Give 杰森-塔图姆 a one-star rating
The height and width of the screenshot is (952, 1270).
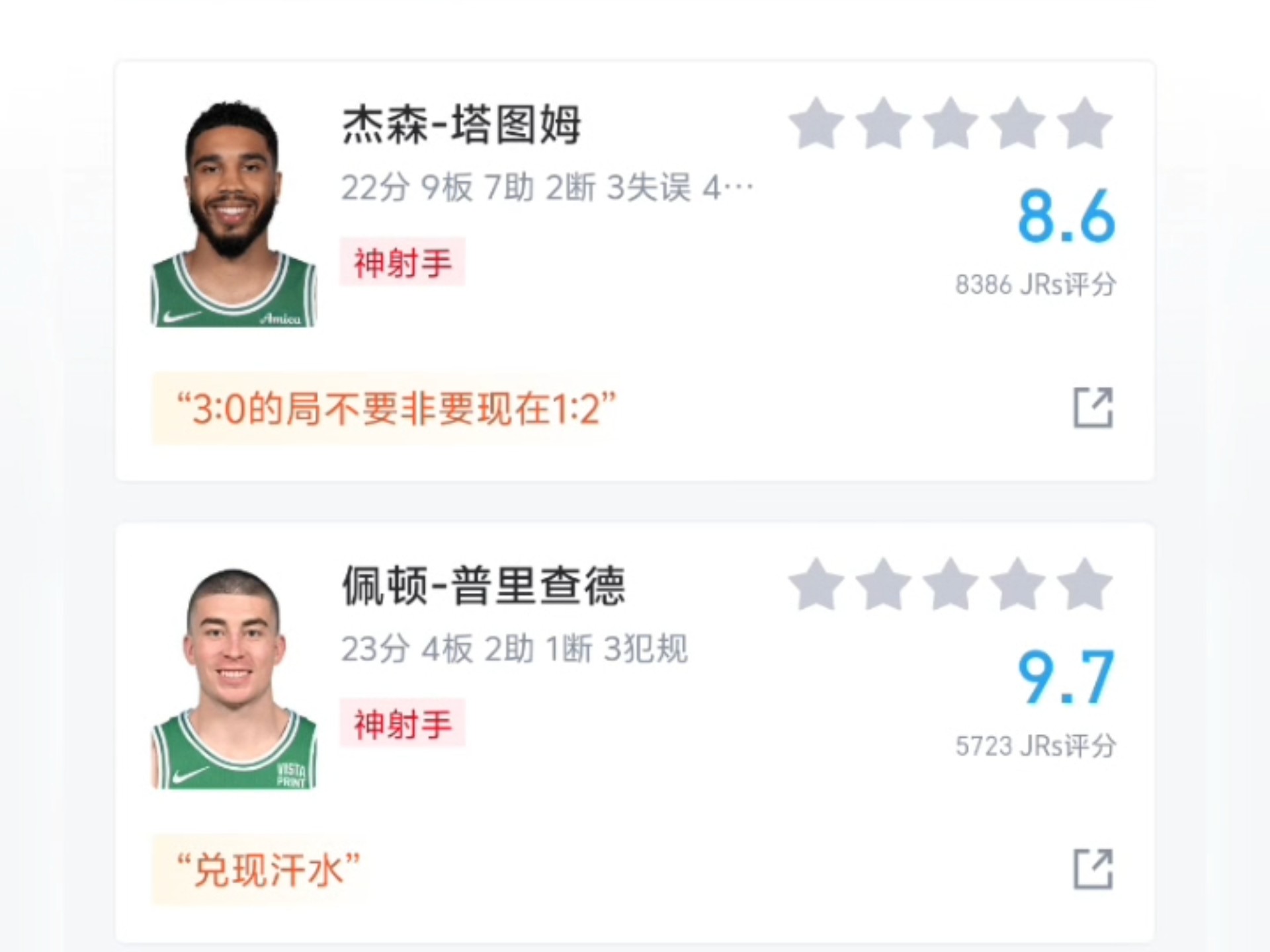pyautogui.click(x=816, y=124)
